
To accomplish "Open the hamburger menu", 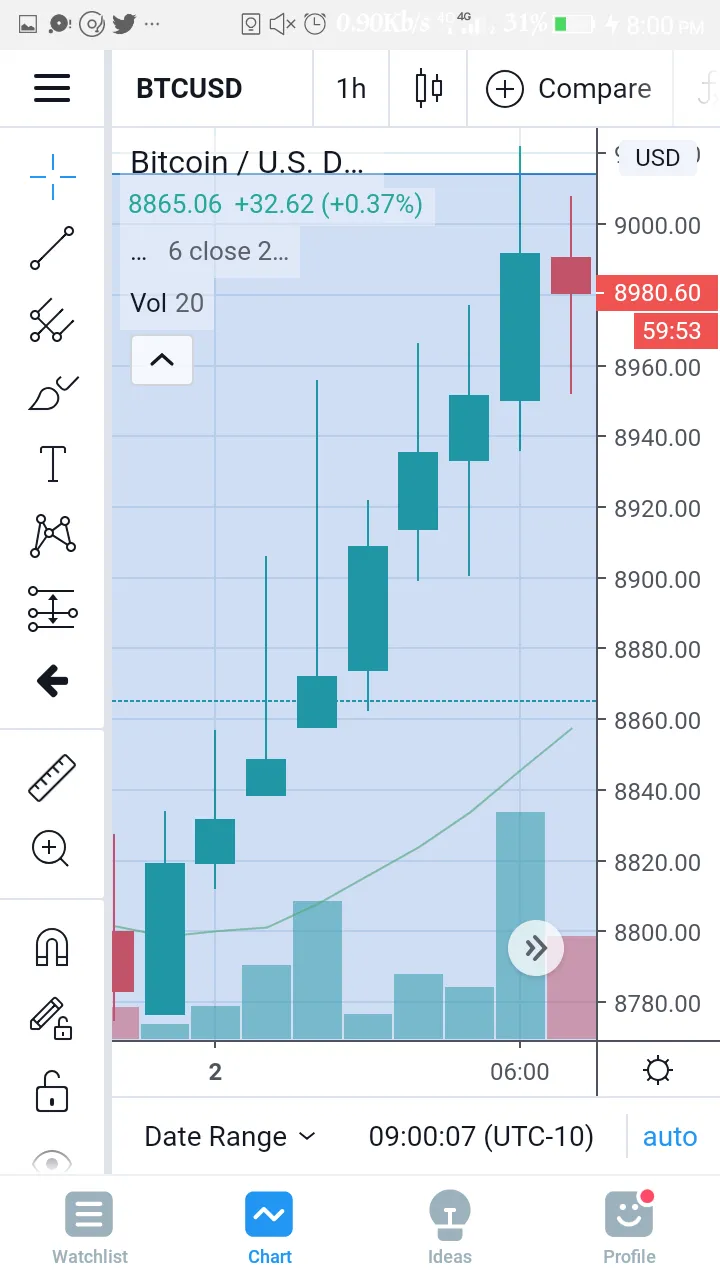I will [x=52, y=88].
